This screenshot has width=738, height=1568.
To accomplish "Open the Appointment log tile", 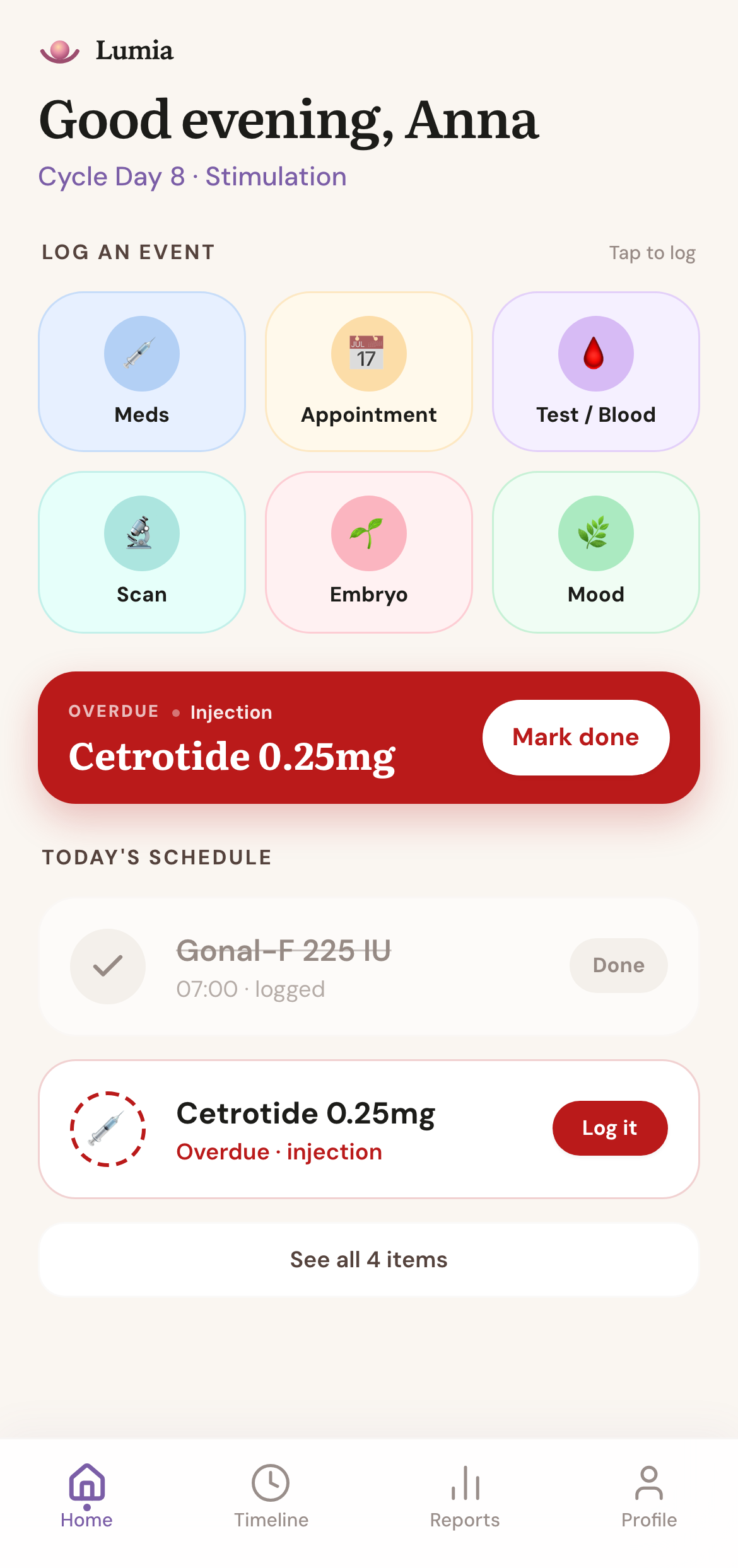I will (x=369, y=371).
